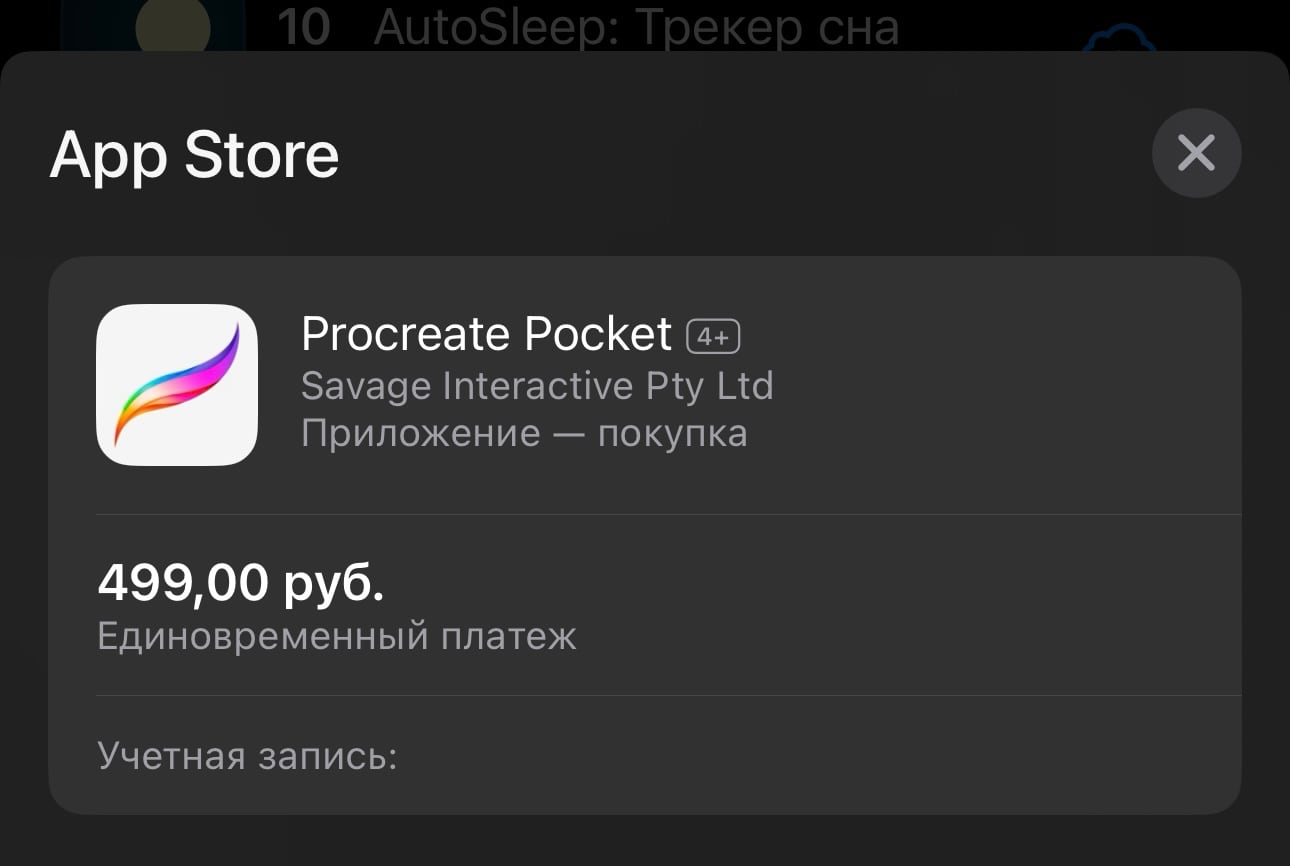Close the App Store purchase sheet

(x=1196, y=153)
